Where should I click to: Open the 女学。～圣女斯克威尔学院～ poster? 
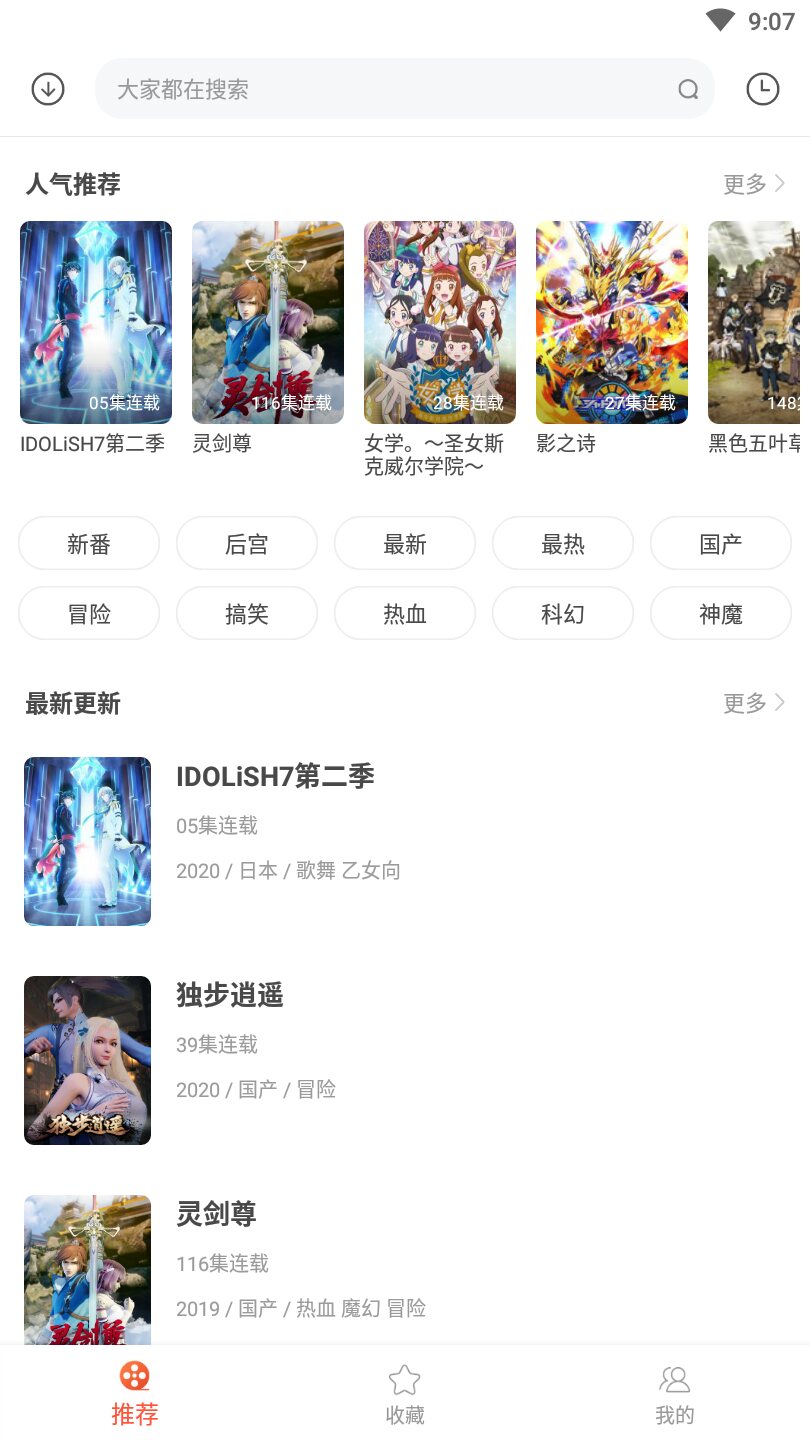point(440,322)
